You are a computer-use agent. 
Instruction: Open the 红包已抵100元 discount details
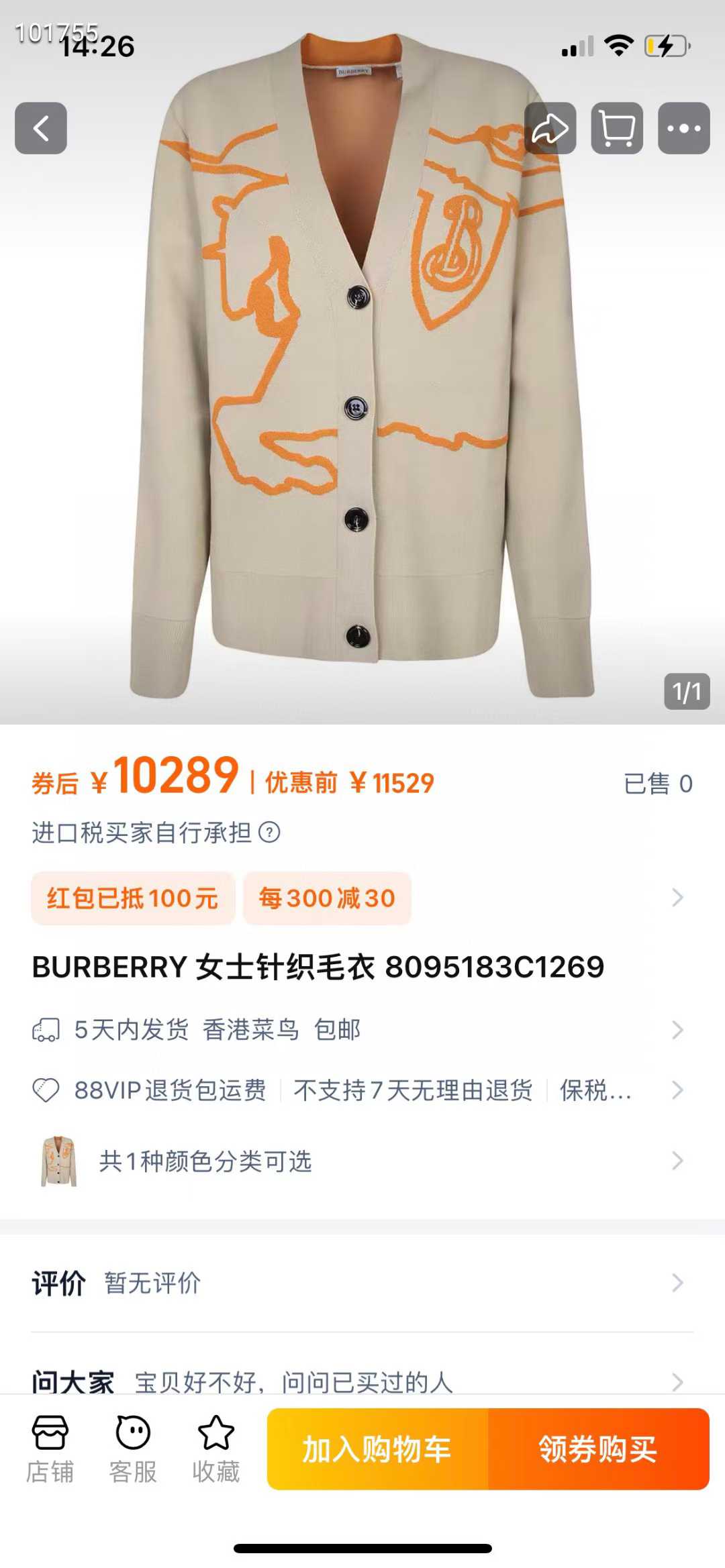pyautogui.click(x=132, y=898)
